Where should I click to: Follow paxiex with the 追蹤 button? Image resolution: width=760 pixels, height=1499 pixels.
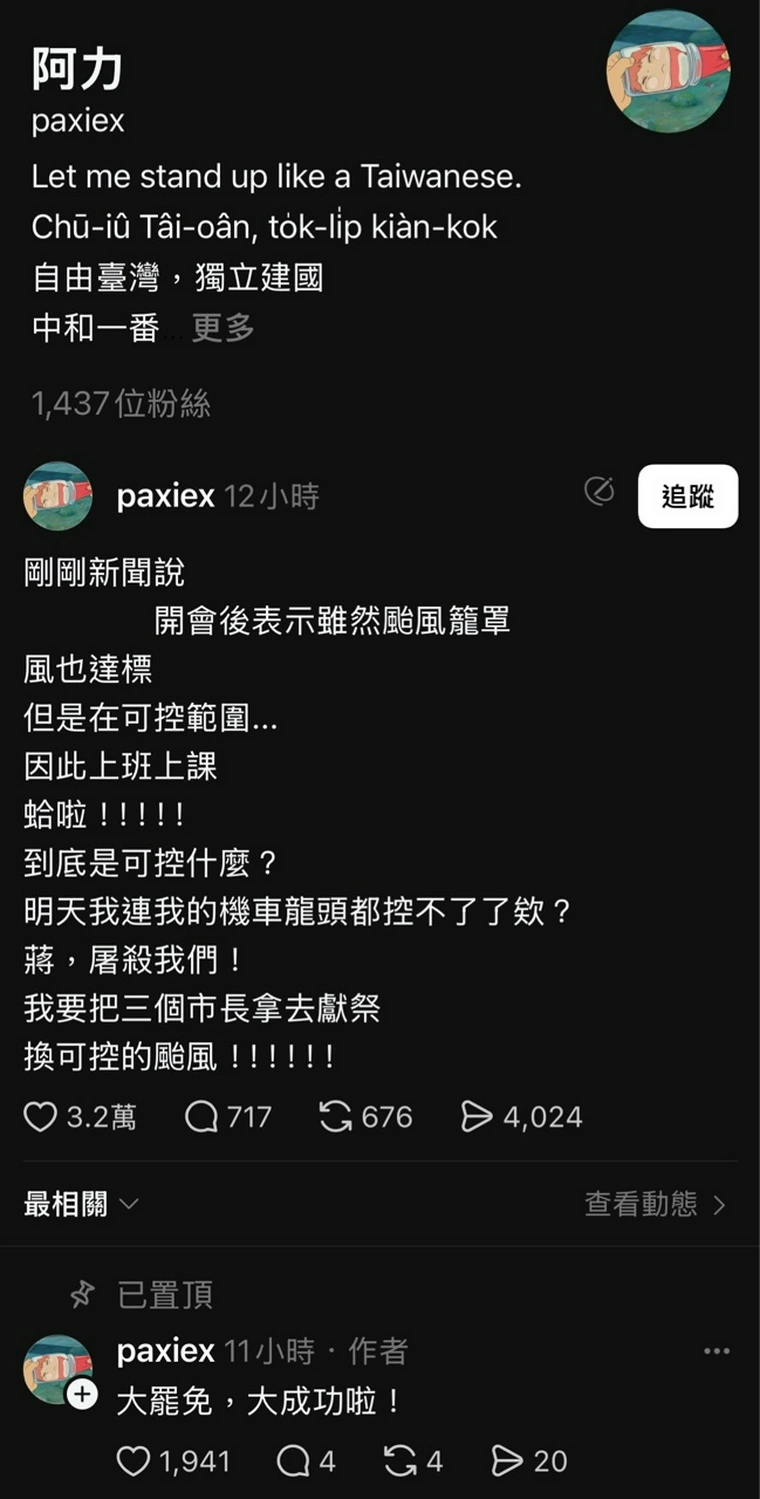[x=688, y=496]
